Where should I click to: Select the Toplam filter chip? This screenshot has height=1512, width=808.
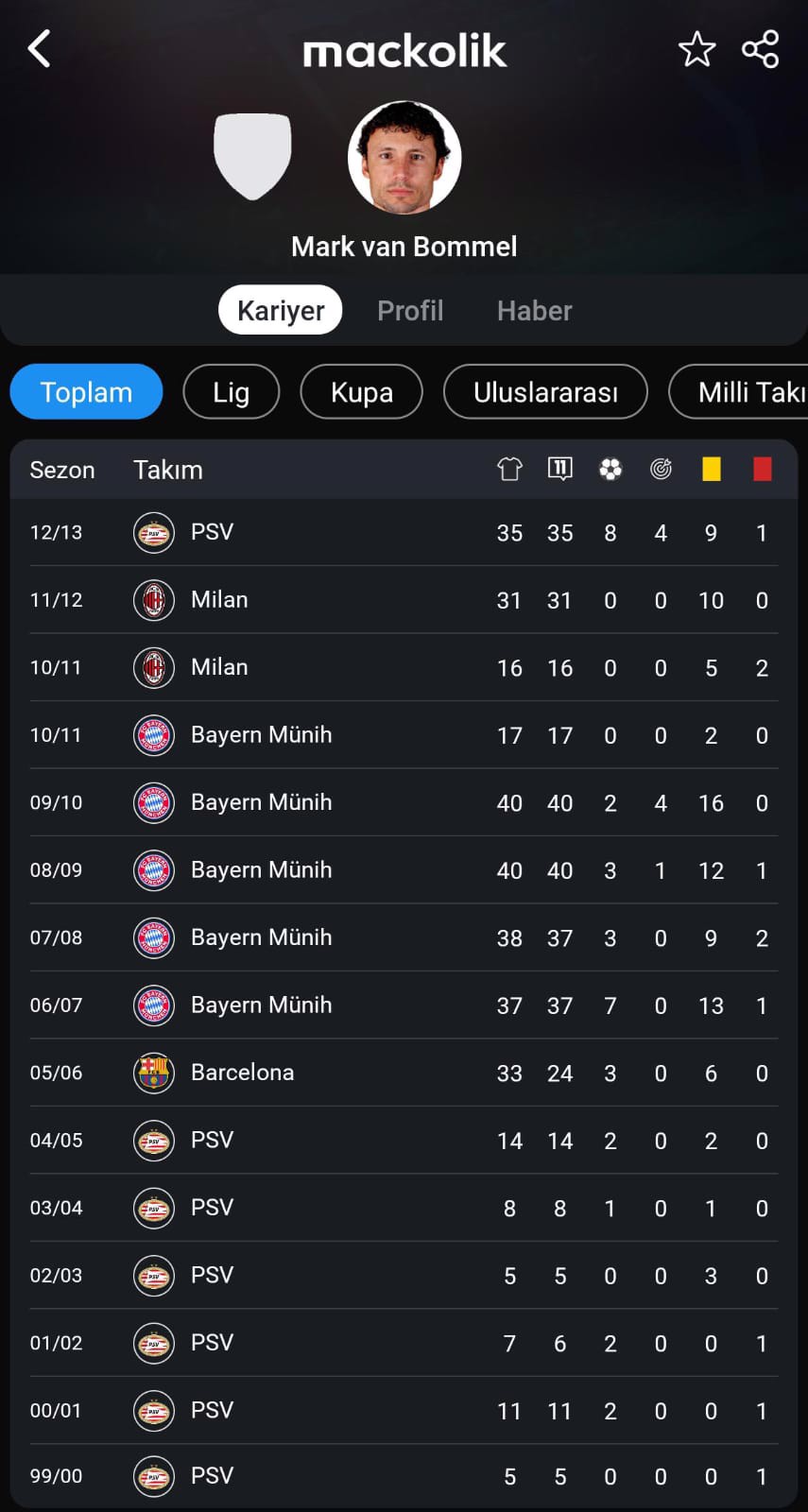(86, 391)
